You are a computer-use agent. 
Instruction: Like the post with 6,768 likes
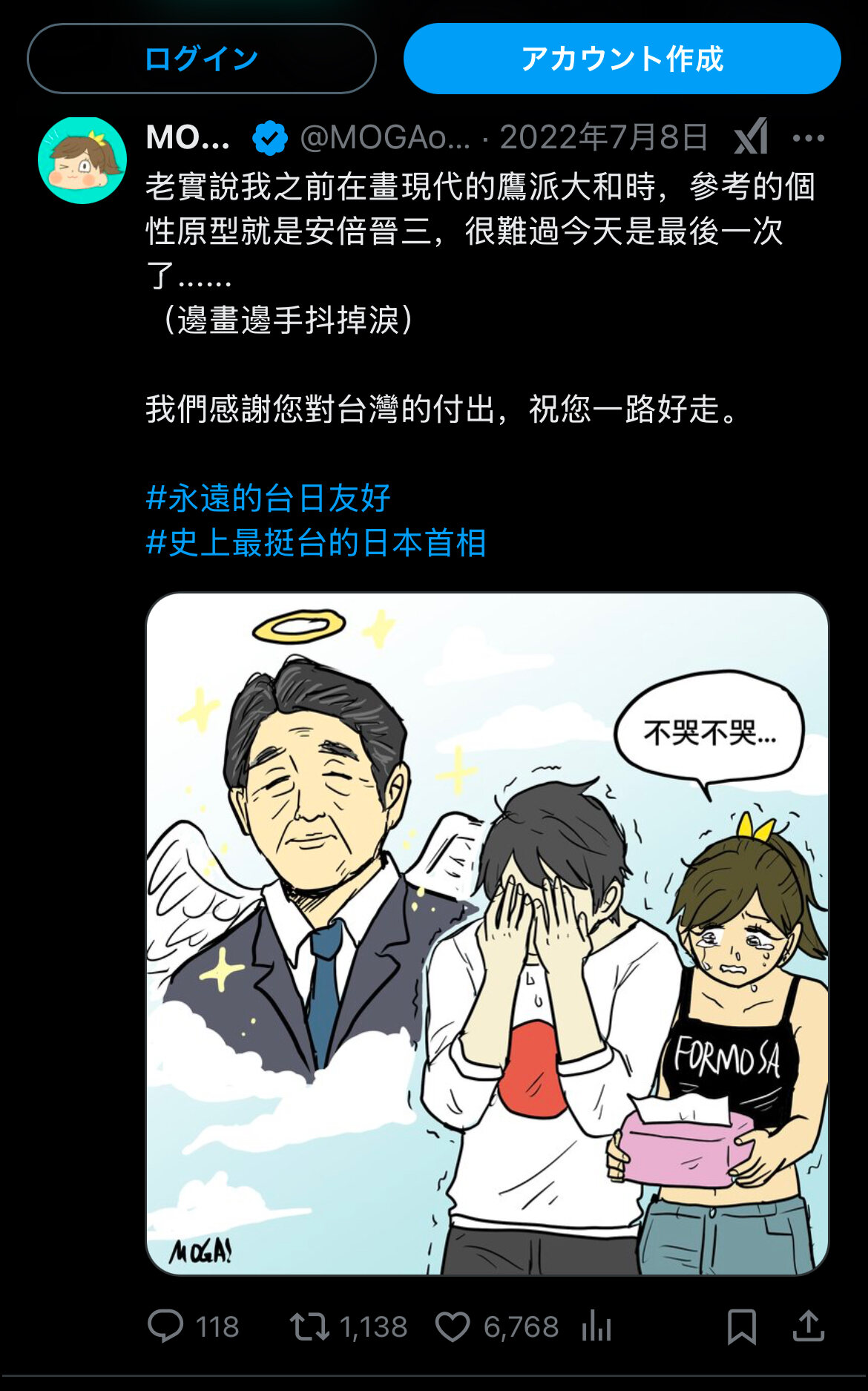click(x=453, y=1326)
